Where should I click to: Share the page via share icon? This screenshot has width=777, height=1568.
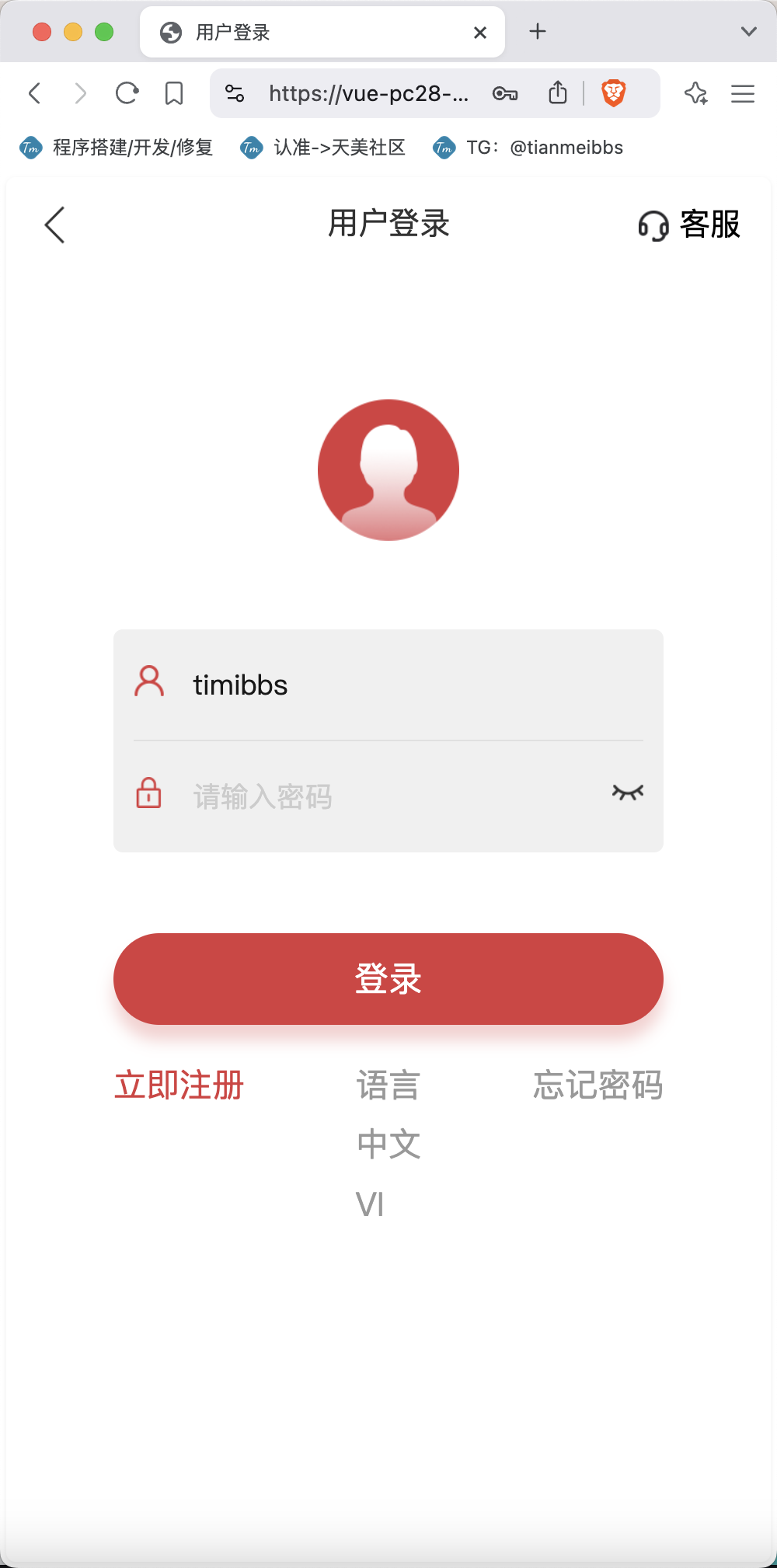pyautogui.click(x=558, y=92)
